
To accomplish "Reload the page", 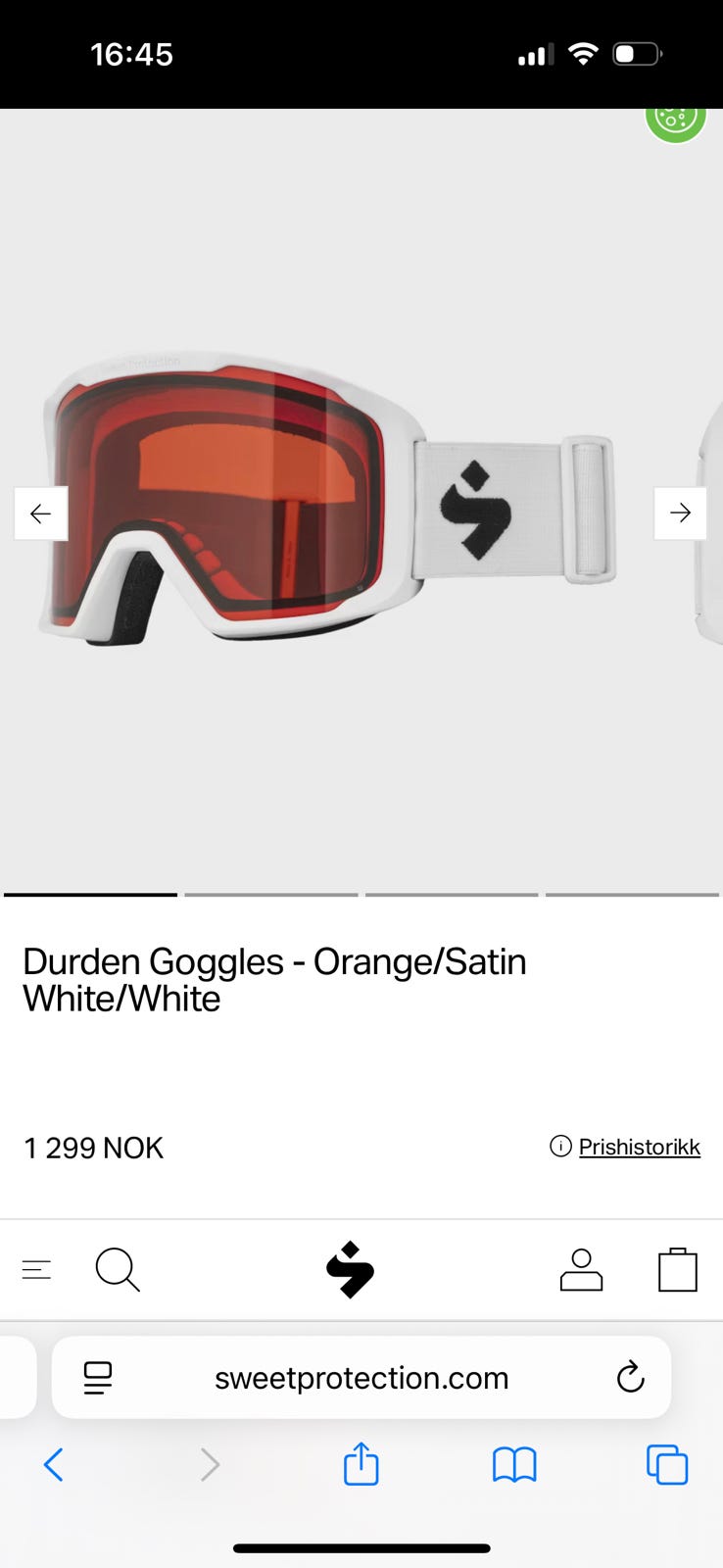I will 630,1378.
